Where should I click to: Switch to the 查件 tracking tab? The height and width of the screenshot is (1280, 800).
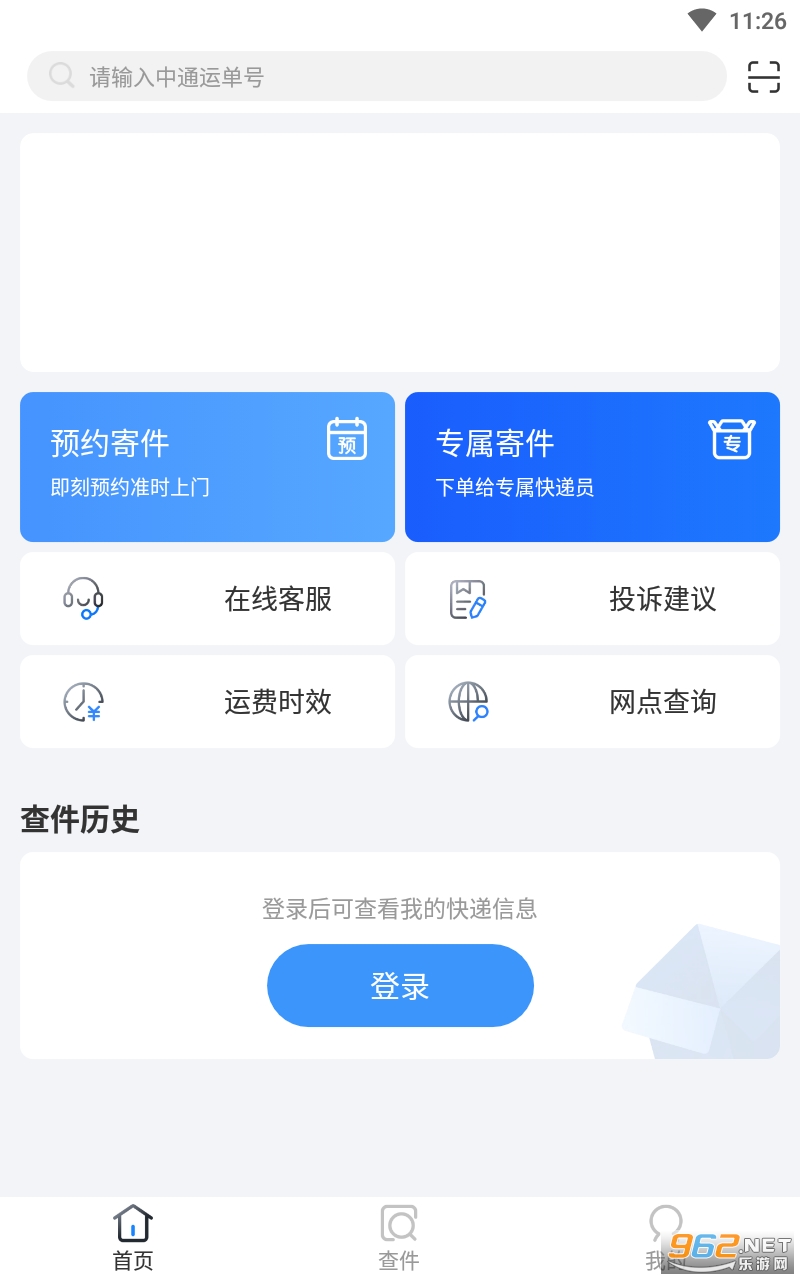tap(399, 1238)
